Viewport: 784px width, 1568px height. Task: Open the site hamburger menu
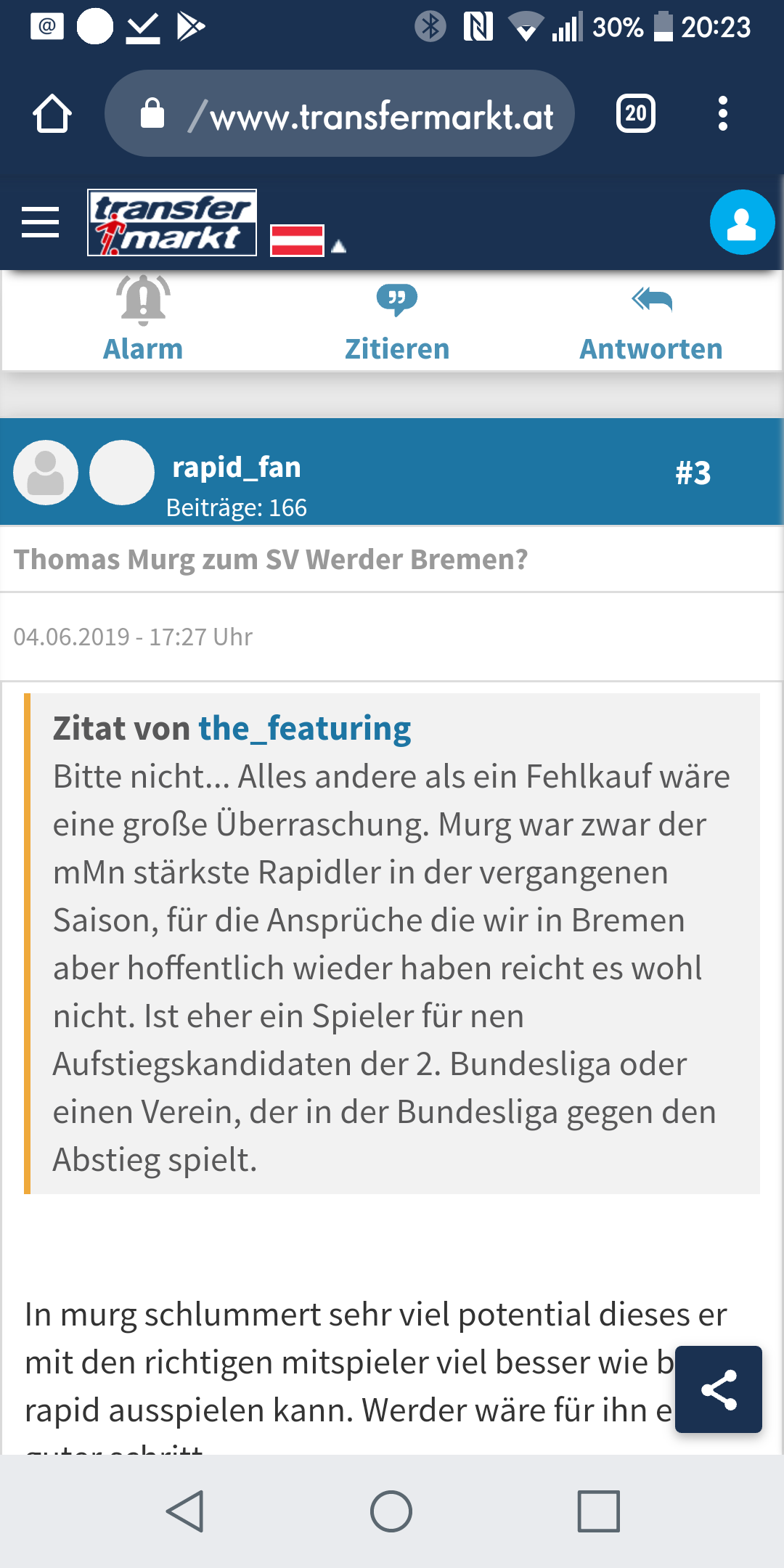(x=41, y=222)
